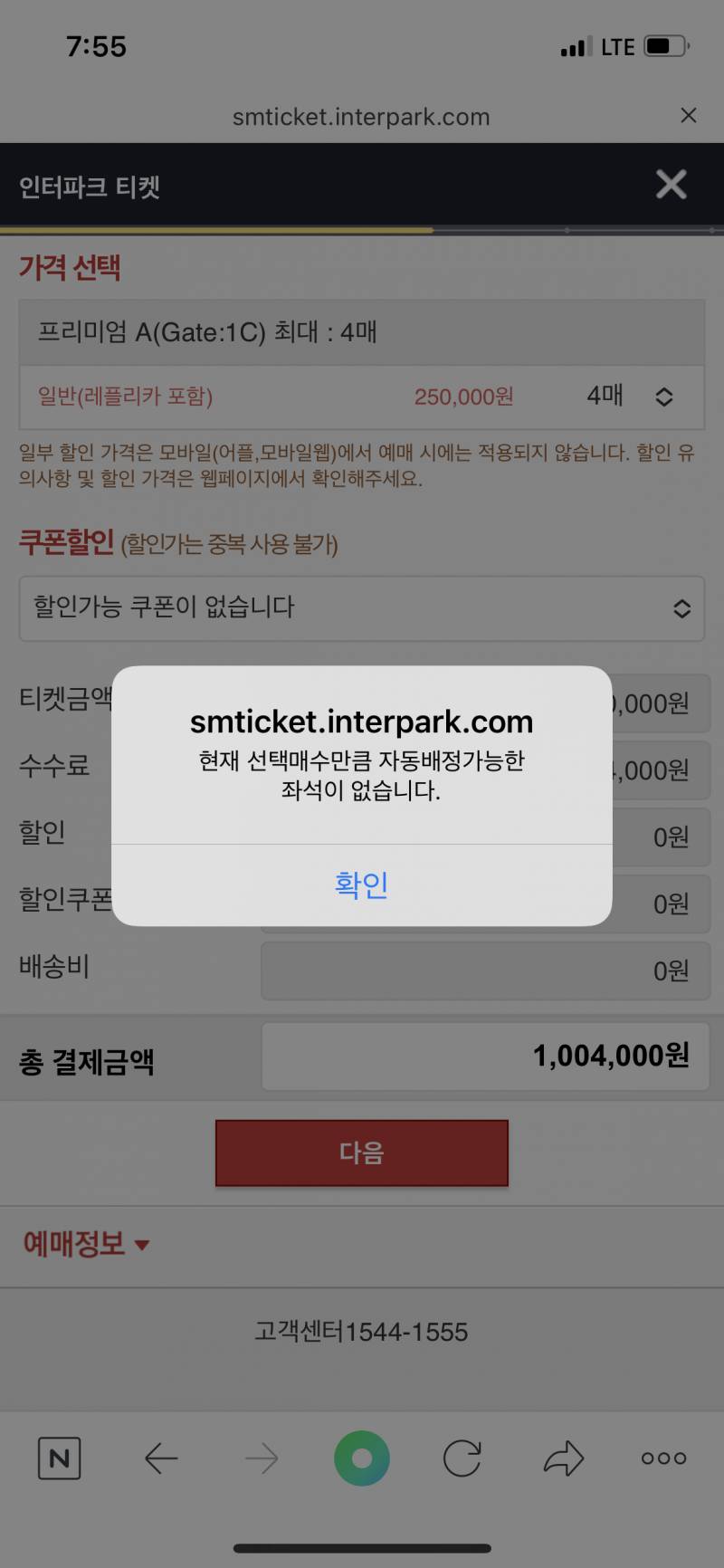Proceed with the 다음 button
The width and height of the screenshot is (724, 1568).
(361, 1152)
